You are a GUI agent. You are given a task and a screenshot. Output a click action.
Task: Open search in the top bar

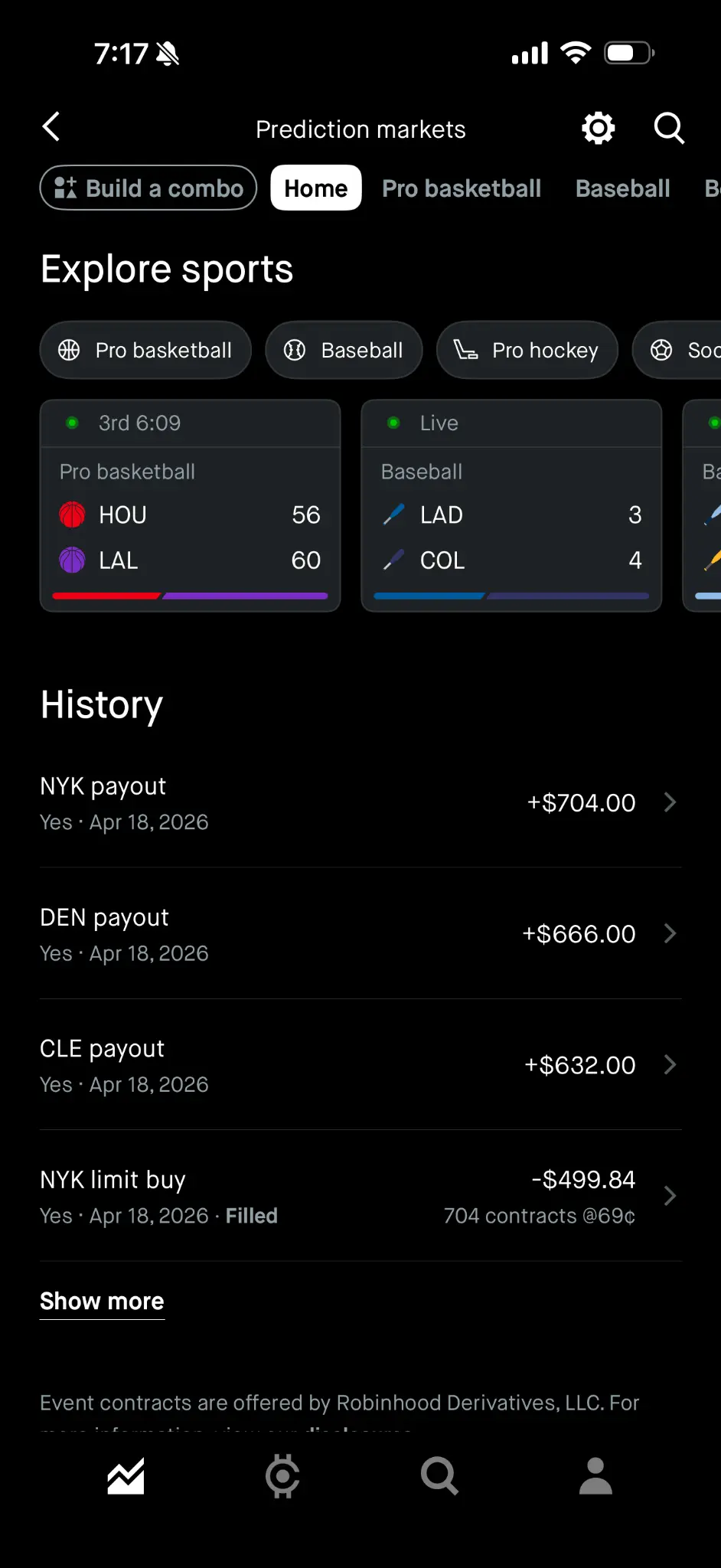(668, 128)
